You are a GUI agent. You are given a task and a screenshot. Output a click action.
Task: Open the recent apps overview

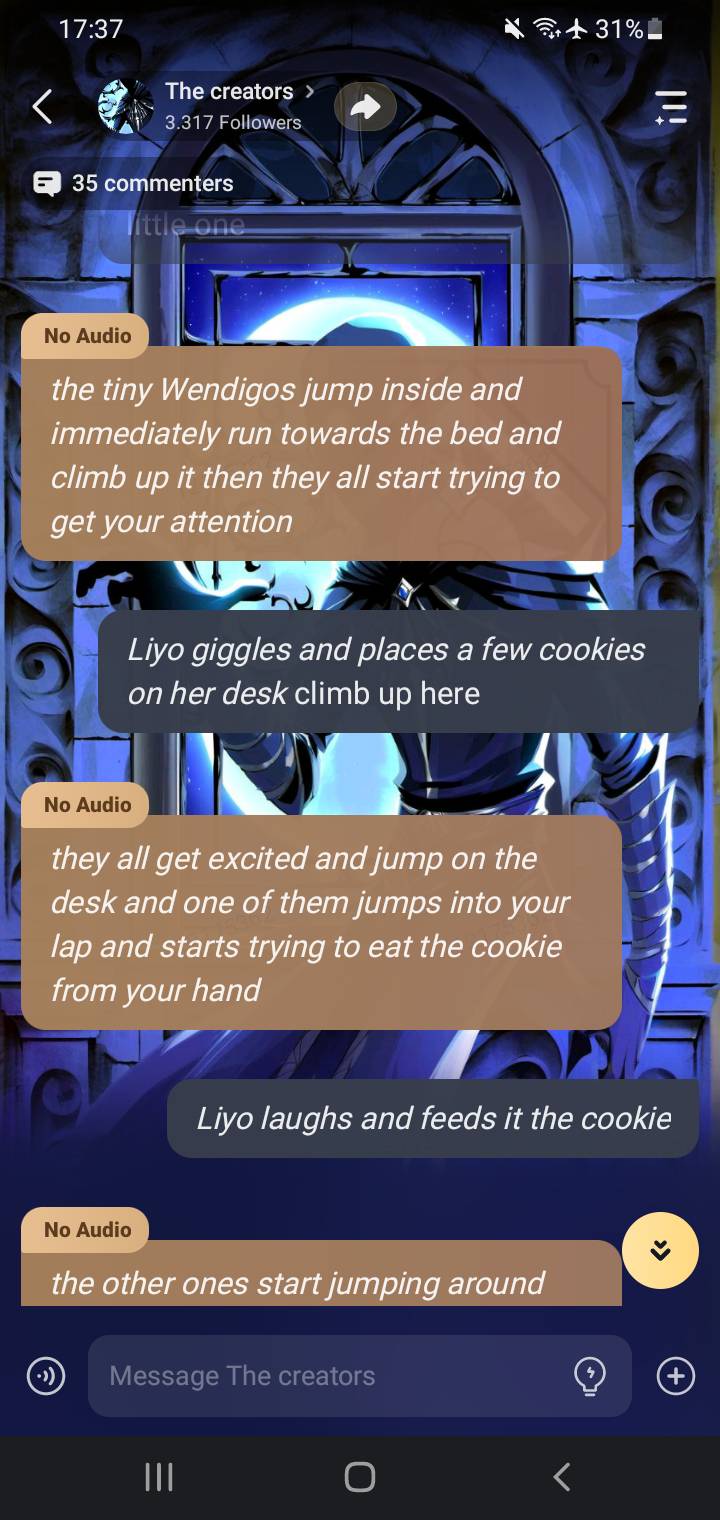coord(159,1476)
